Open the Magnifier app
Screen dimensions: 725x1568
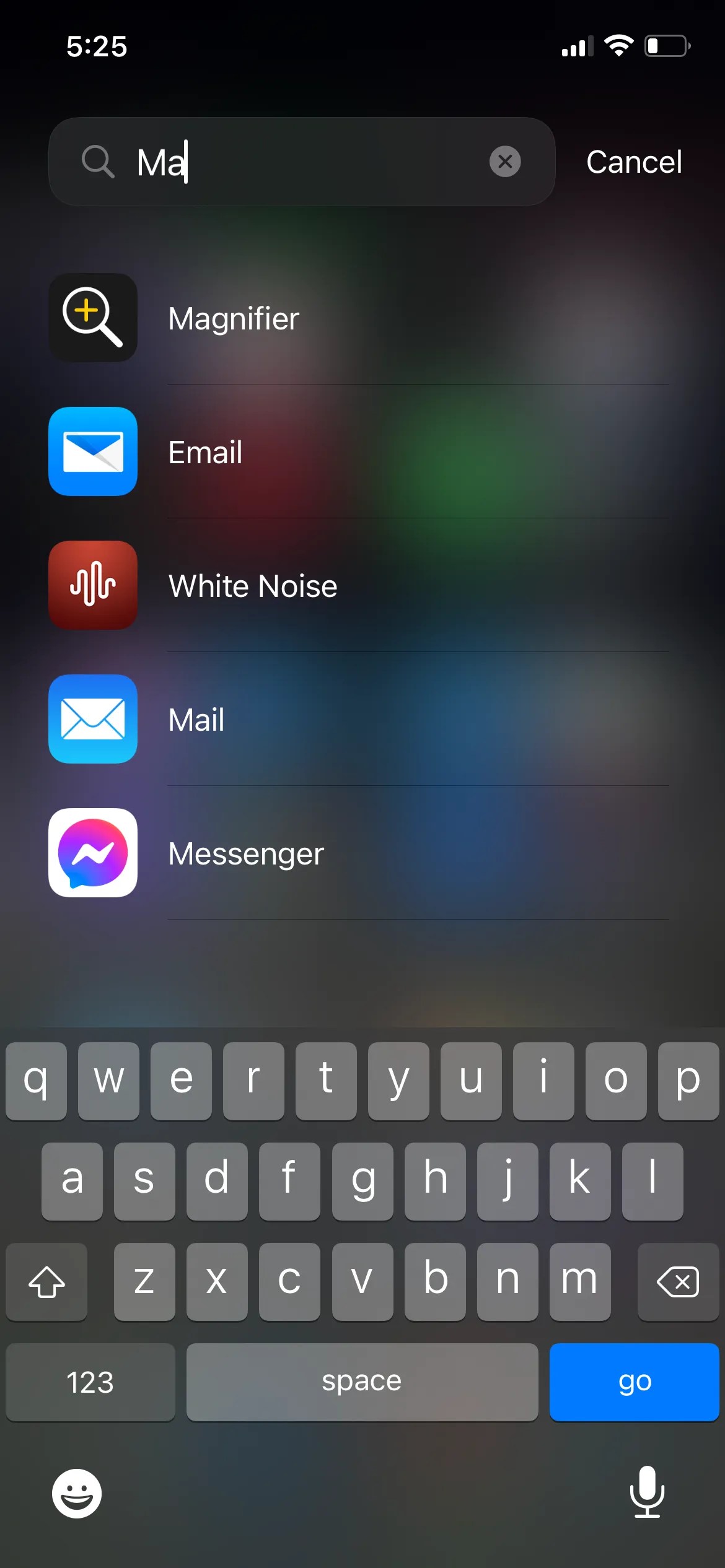[234, 318]
